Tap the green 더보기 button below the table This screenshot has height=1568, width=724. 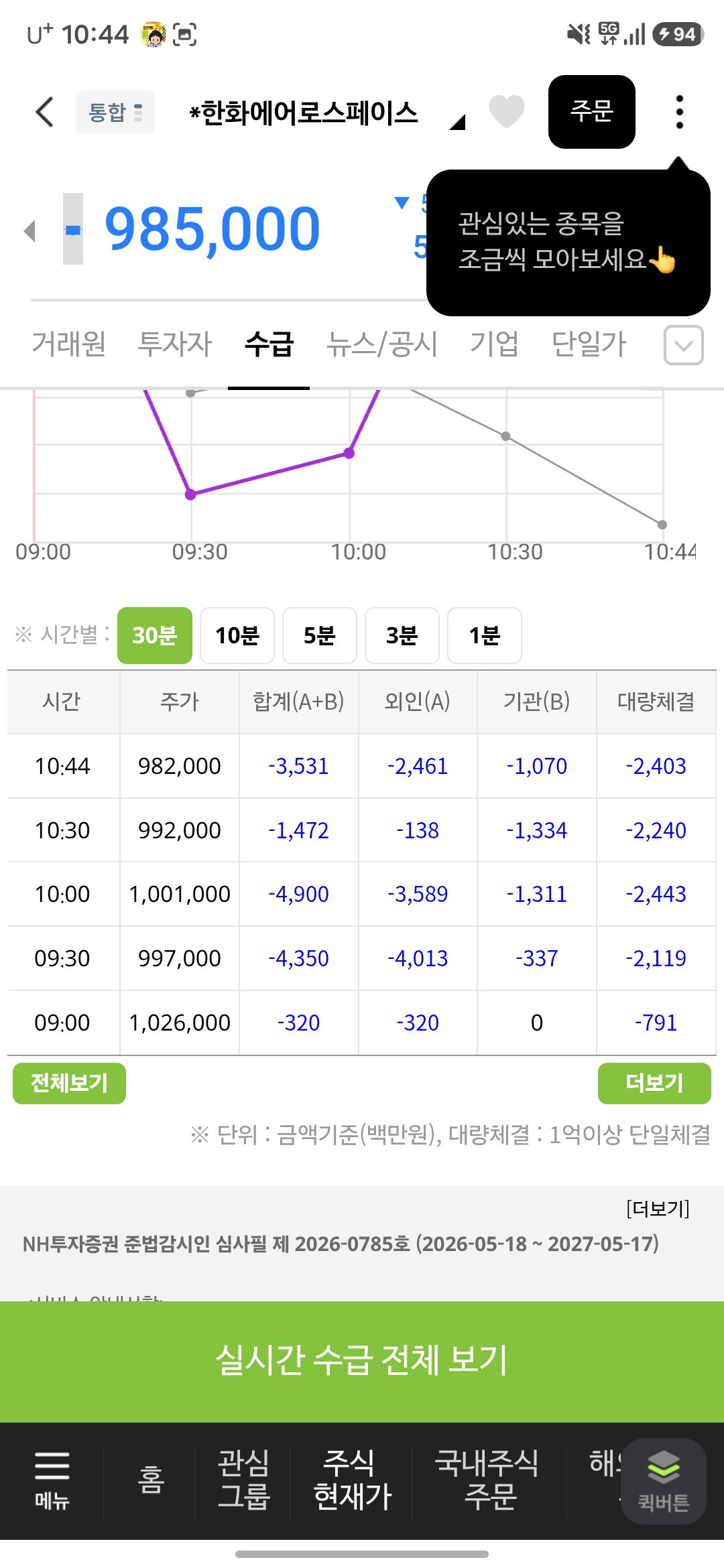coord(654,1083)
